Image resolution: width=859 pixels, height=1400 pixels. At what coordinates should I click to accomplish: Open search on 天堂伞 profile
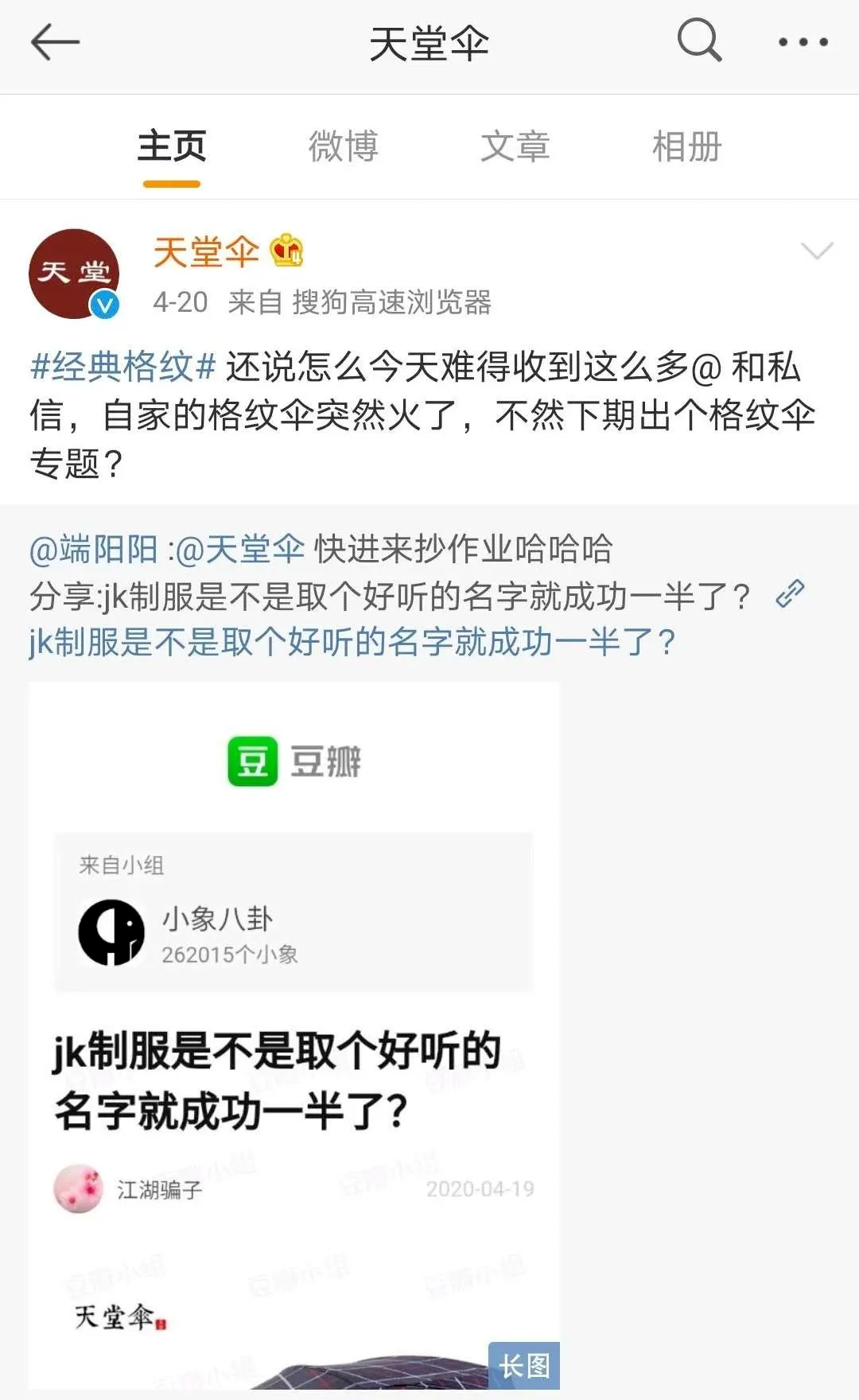coord(699,41)
